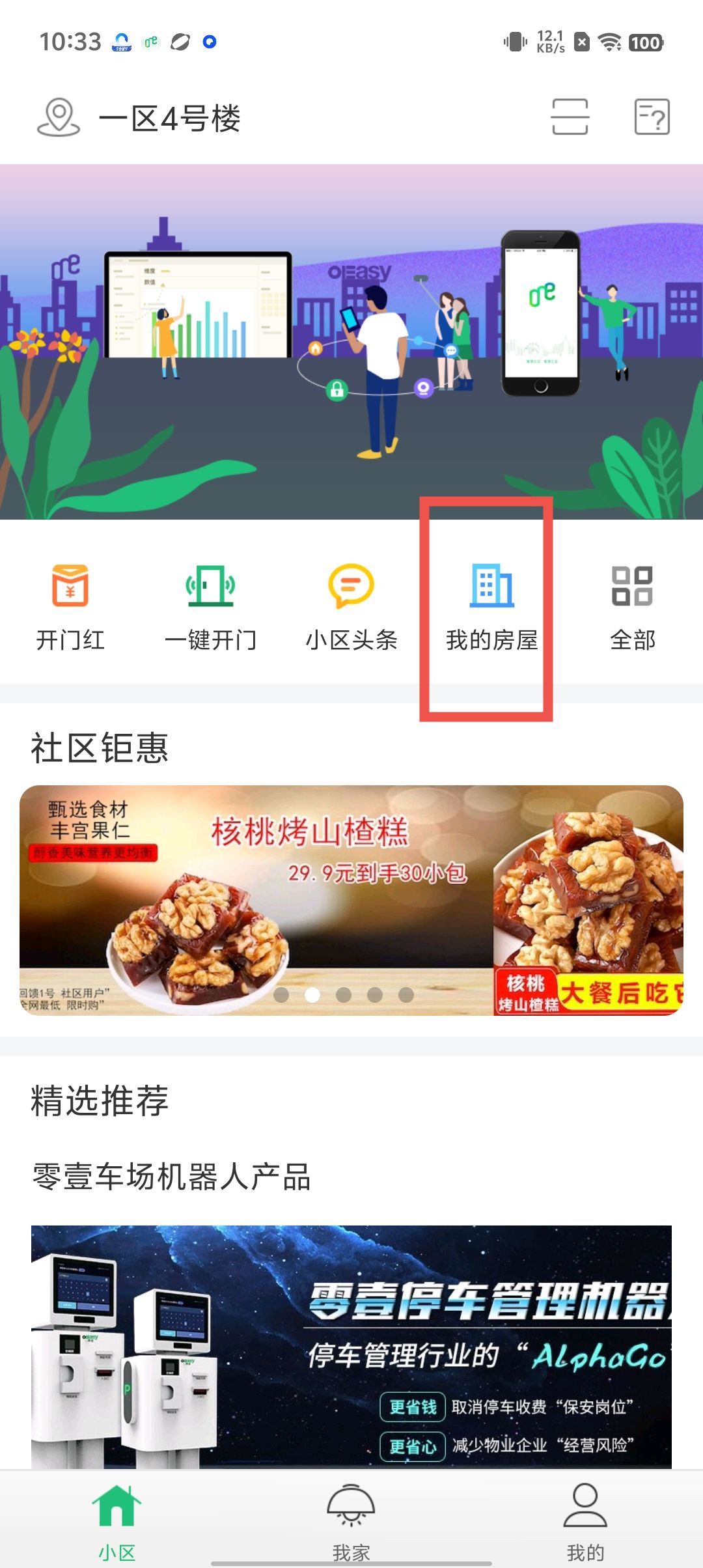Open the 核桃烤山楂糕 promotion banner
Viewport: 703px width, 1568px height.
(x=351, y=900)
